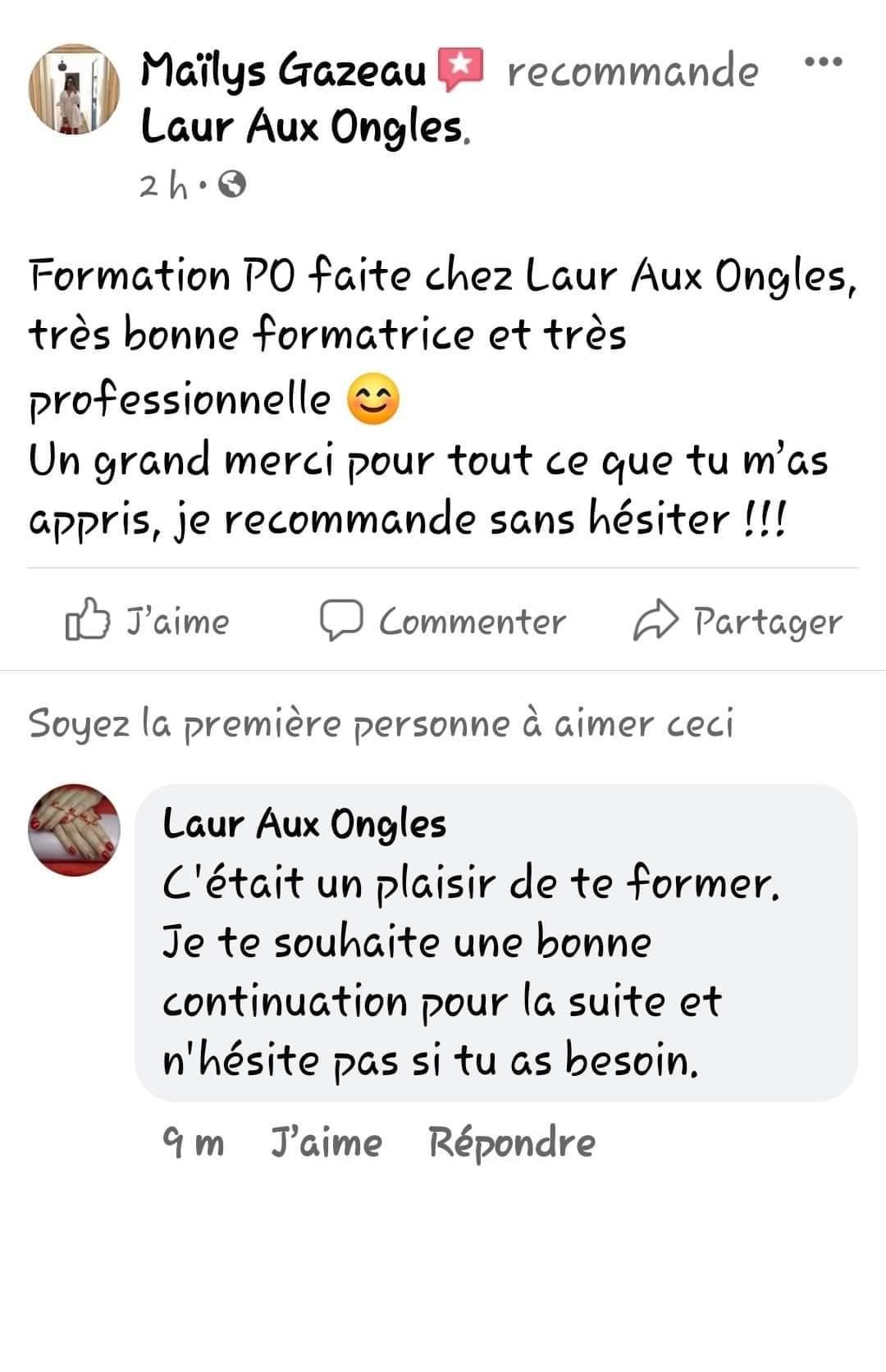Tap Commenter to write a comment
This screenshot has height=1372, width=886.
[443, 621]
